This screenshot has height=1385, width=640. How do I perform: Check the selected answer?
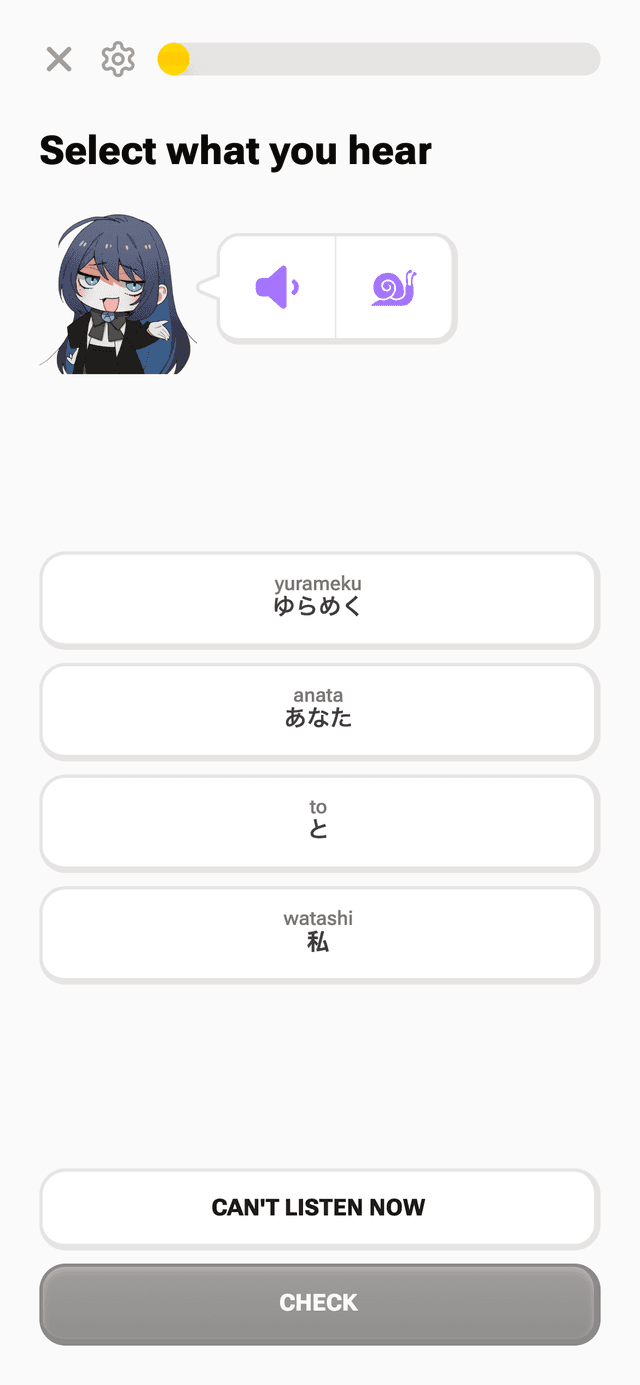(319, 1303)
